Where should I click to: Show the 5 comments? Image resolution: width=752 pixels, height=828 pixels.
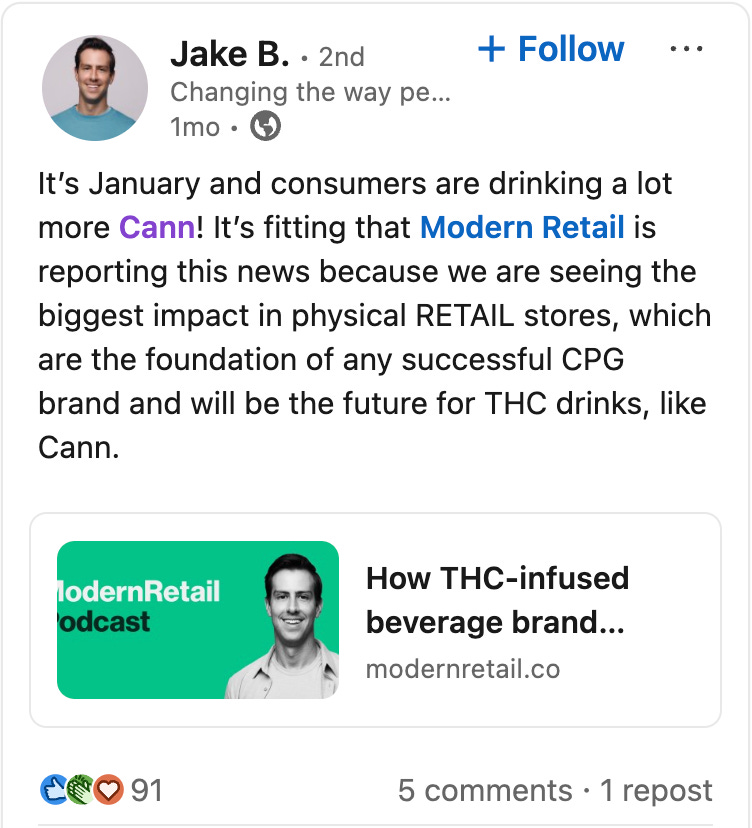click(x=485, y=791)
